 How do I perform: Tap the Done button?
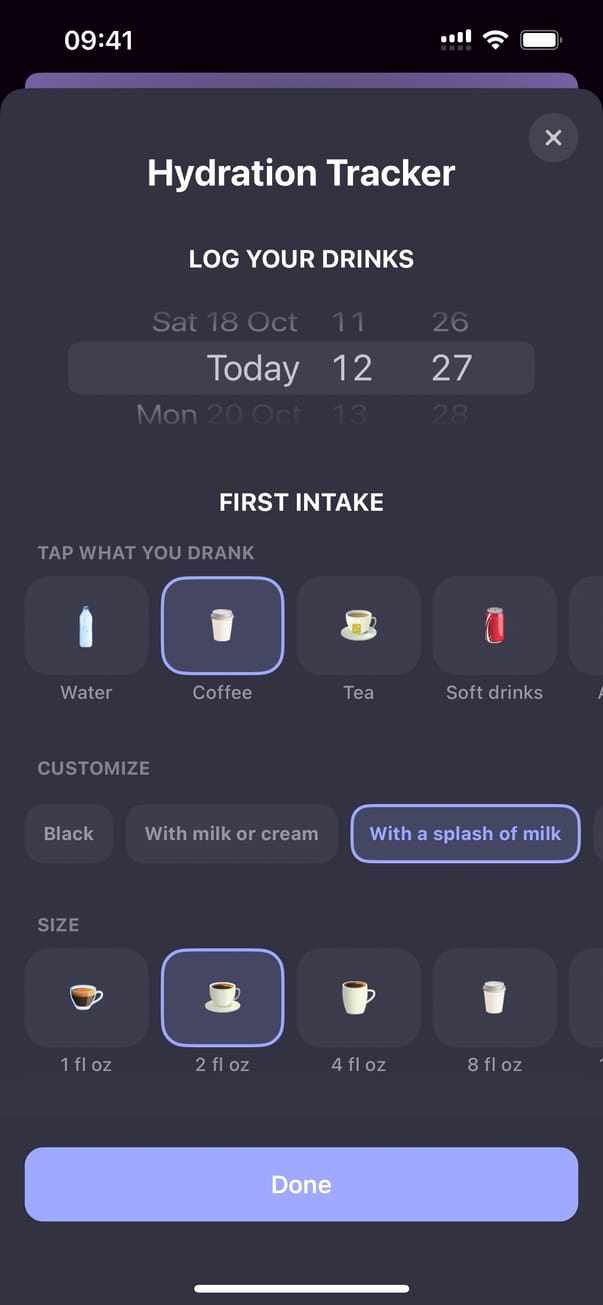pos(301,1184)
